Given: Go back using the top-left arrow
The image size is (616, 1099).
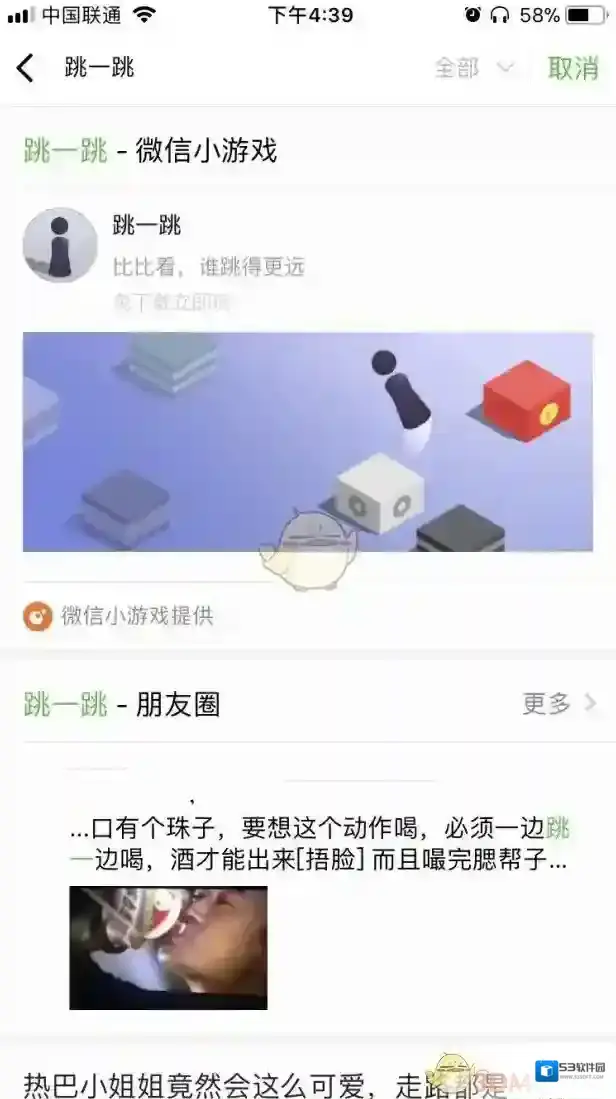Looking at the screenshot, I should [x=26, y=68].
